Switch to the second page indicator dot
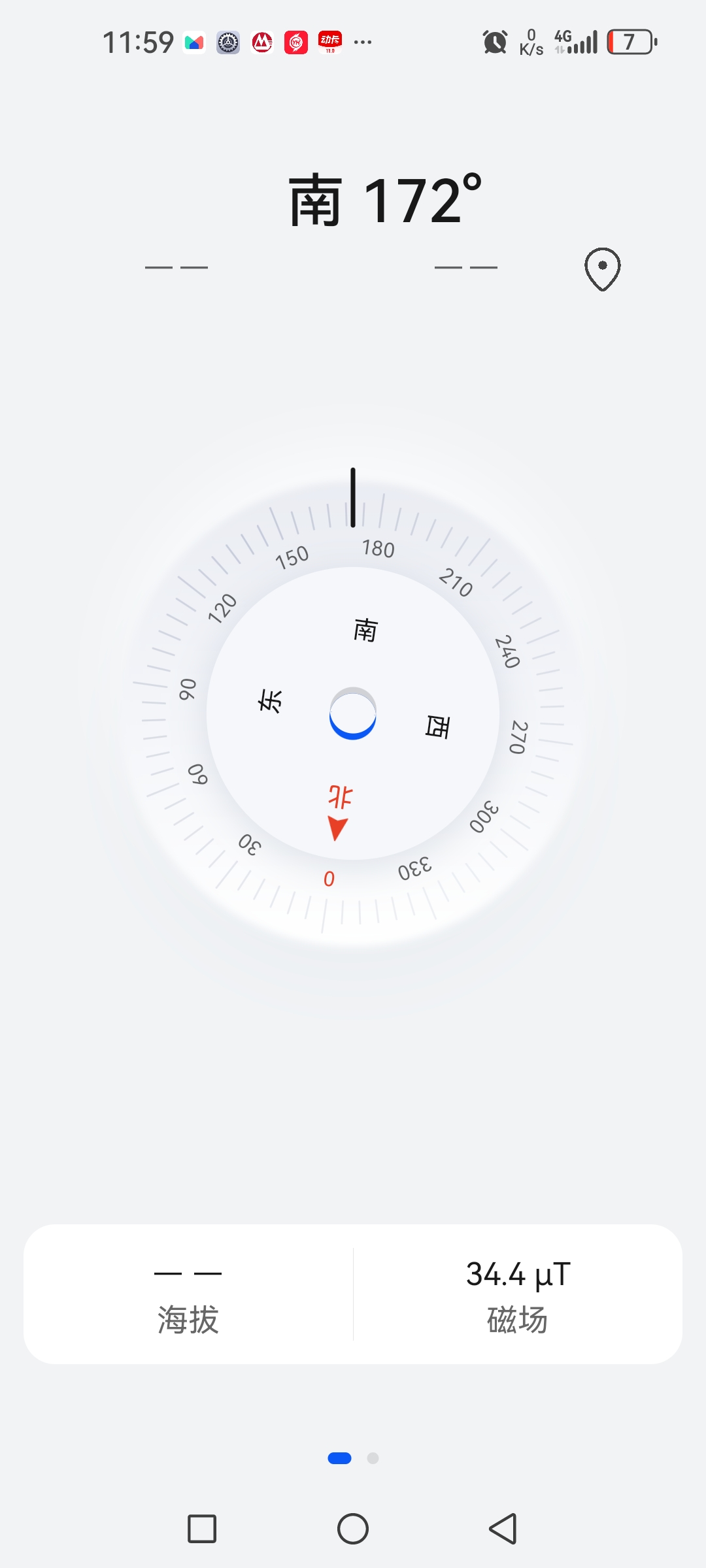 click(373, 1458)
